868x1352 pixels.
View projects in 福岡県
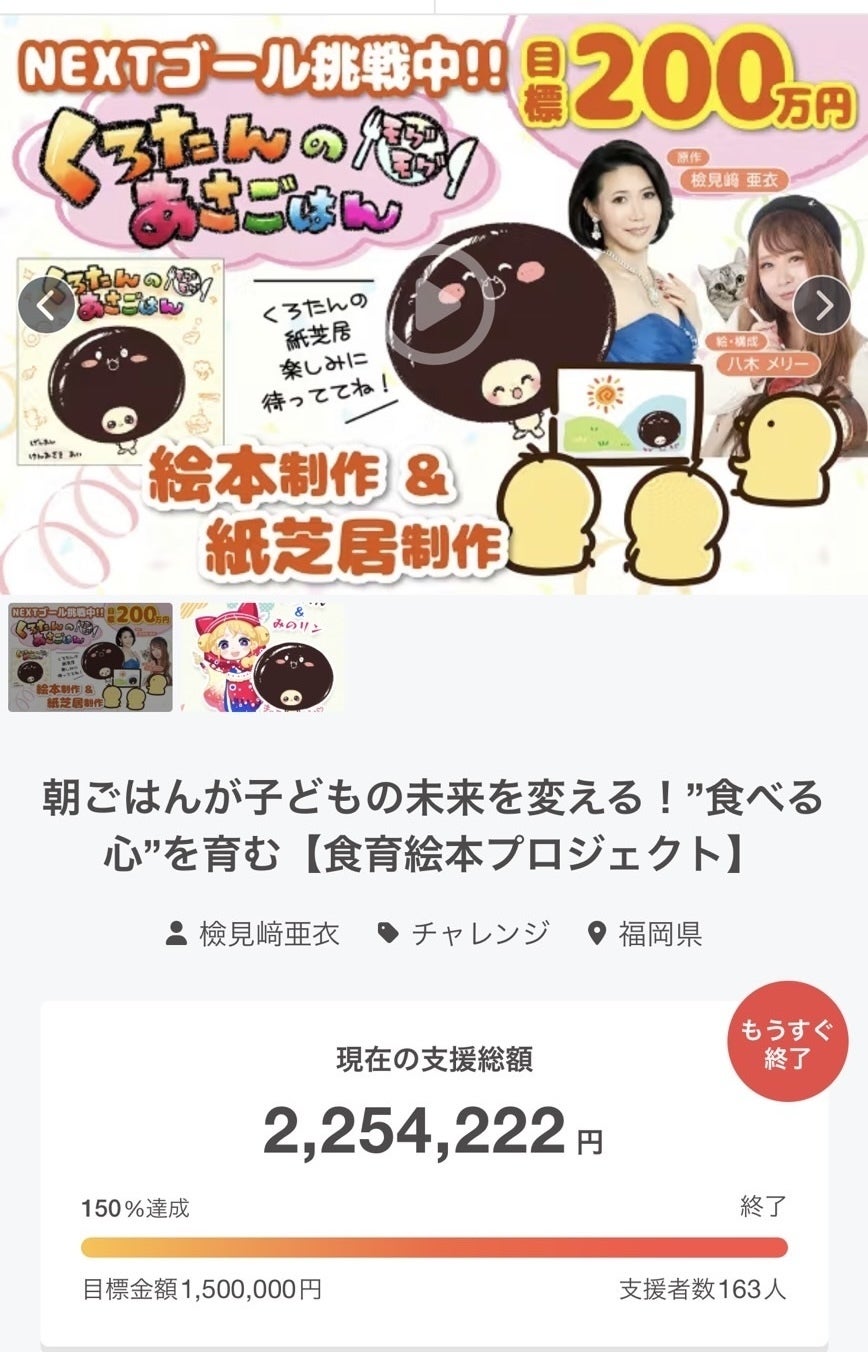point(646,934)
